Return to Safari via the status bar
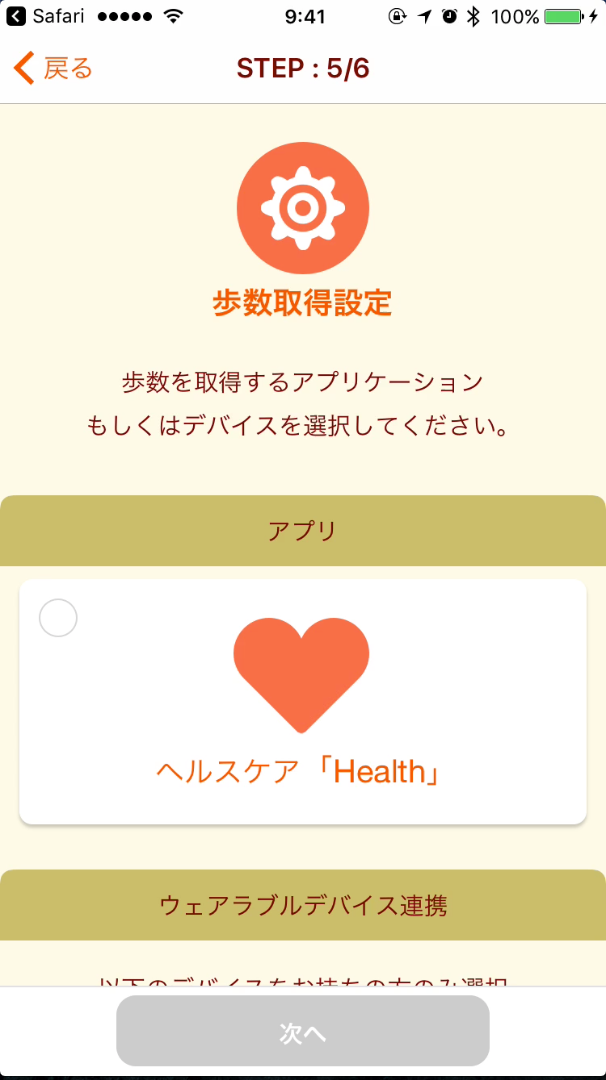The height and width of the screenshot is (1080, 606). click(x=46, y=17)
